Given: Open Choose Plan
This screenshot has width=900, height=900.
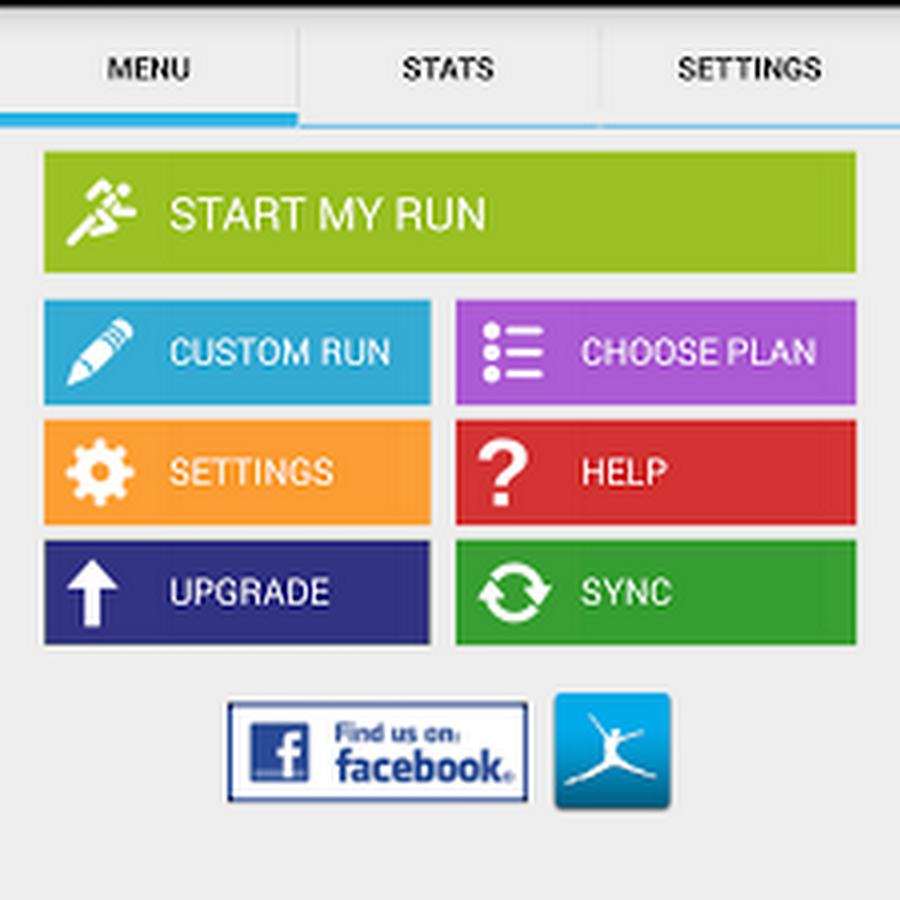Looking at the screenshot, I should (x=656, y=352).
